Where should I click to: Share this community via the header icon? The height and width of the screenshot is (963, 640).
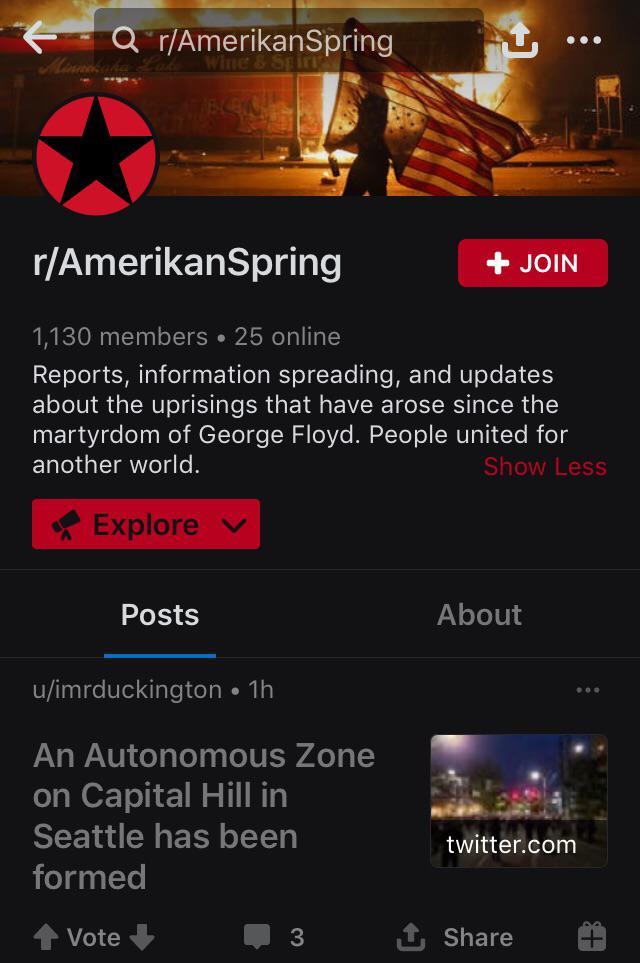tap(519, 40)
